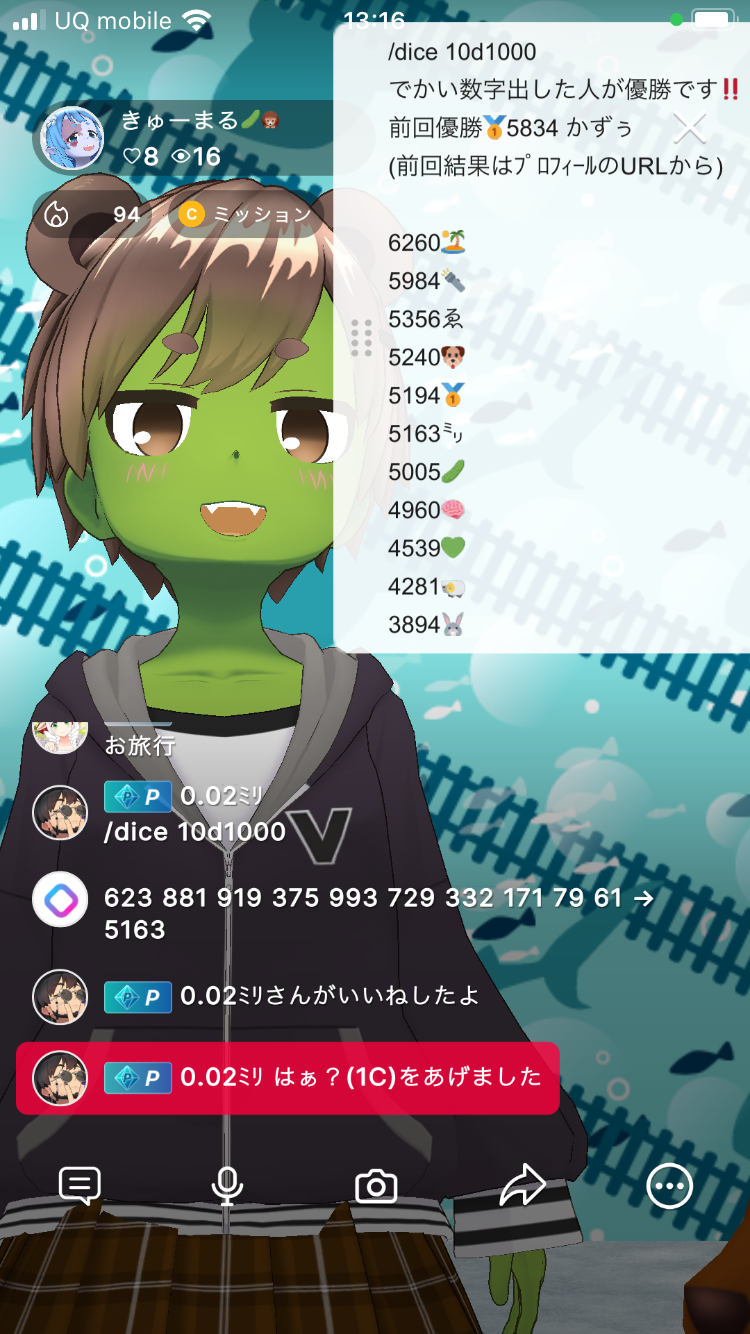
Task: Tap 0.02ミリ avatar on dice command comment
Action: pyautogui.click(x=60, y=814)
